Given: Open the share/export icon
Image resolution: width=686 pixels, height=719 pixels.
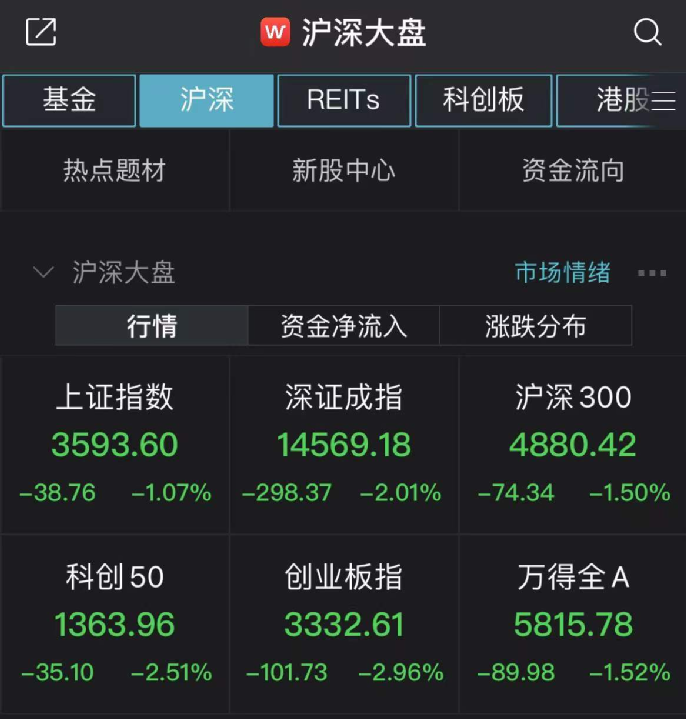Looking at the screenshot, I should (x=41, y=33).
